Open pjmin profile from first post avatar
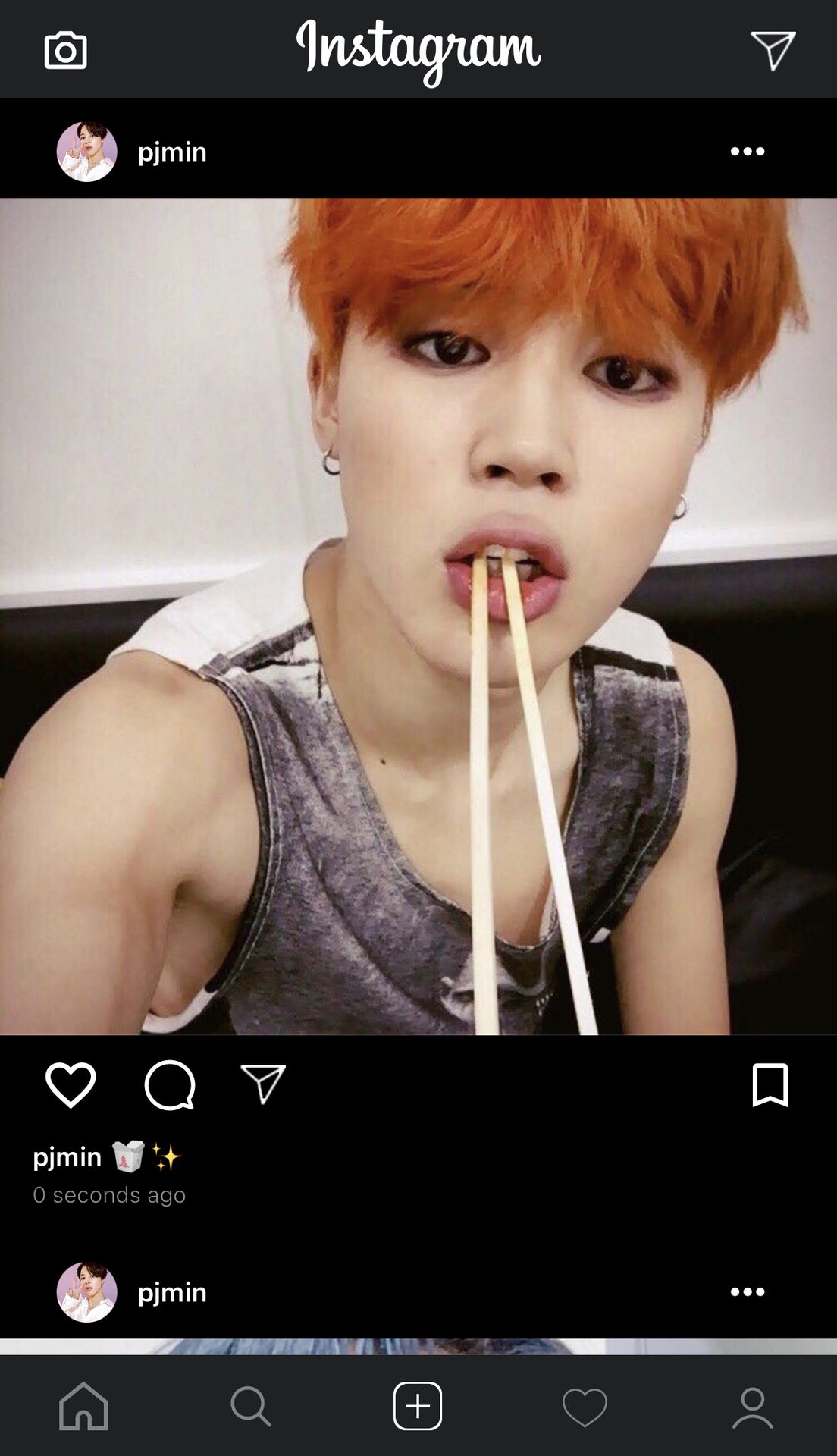 [x=87, y=152]
